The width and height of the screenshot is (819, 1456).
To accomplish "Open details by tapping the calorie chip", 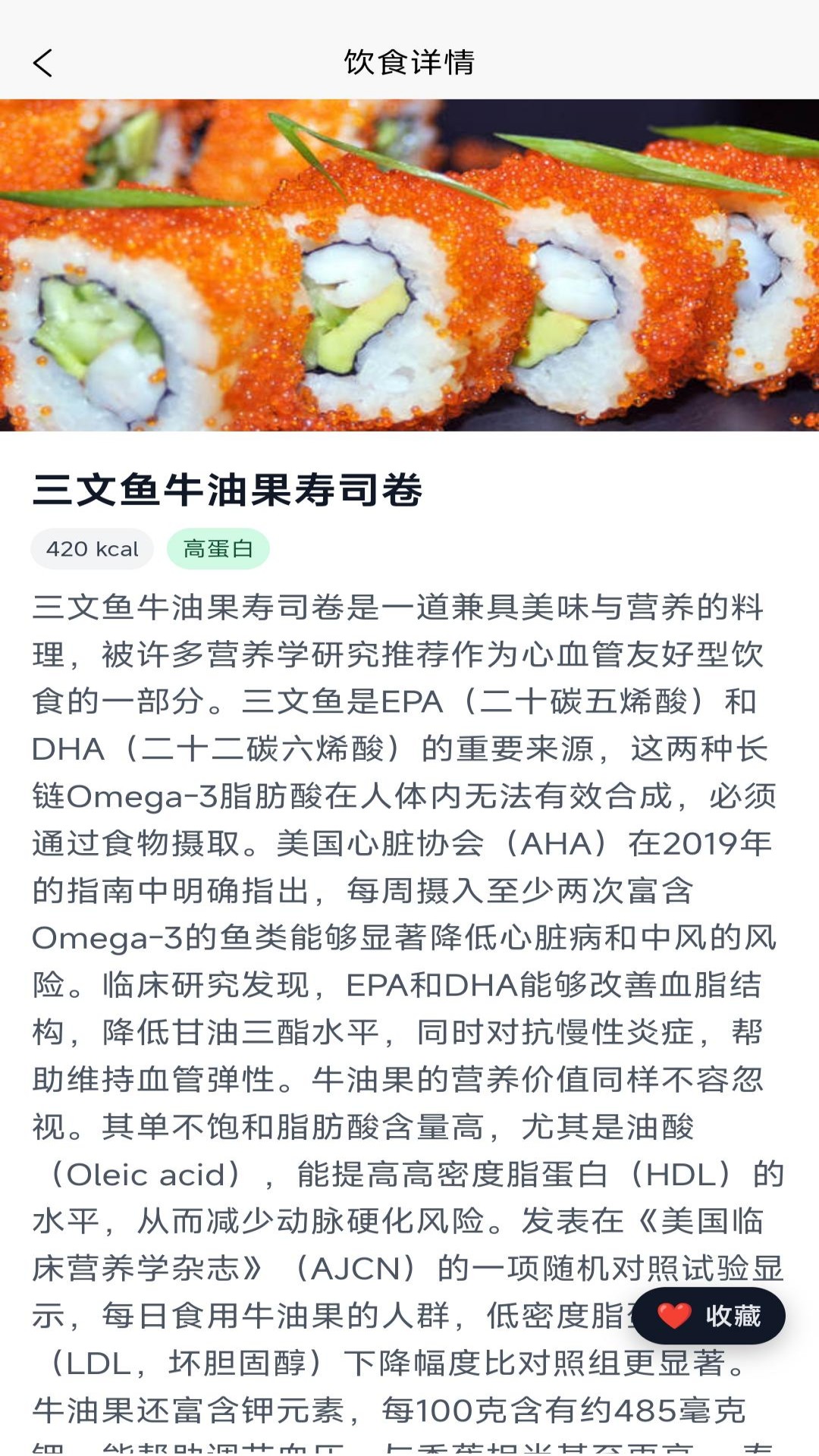I will (x=91, y=549).
